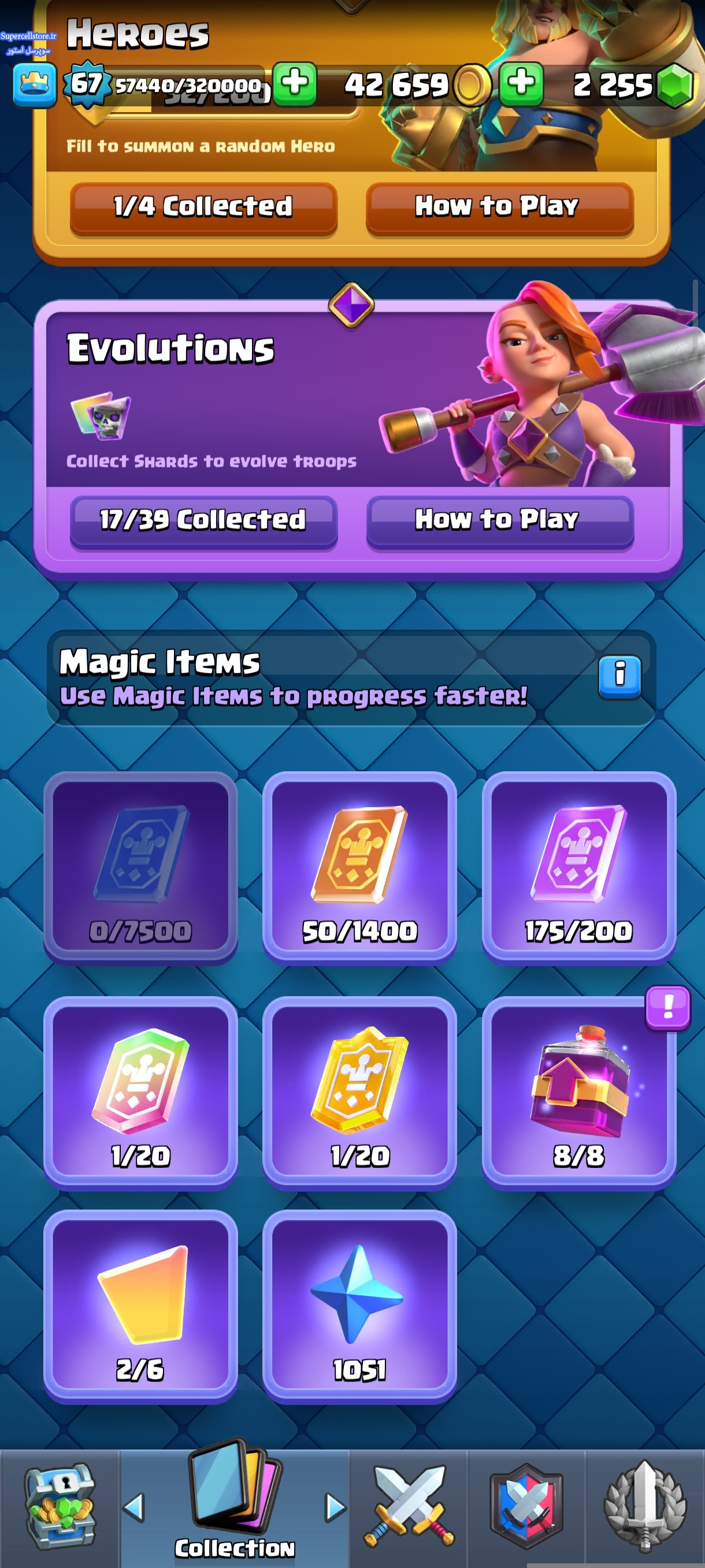Screen dimensions: 705x1568
Task: Select the 175/200 purple book item
Action: pos(578,866)
